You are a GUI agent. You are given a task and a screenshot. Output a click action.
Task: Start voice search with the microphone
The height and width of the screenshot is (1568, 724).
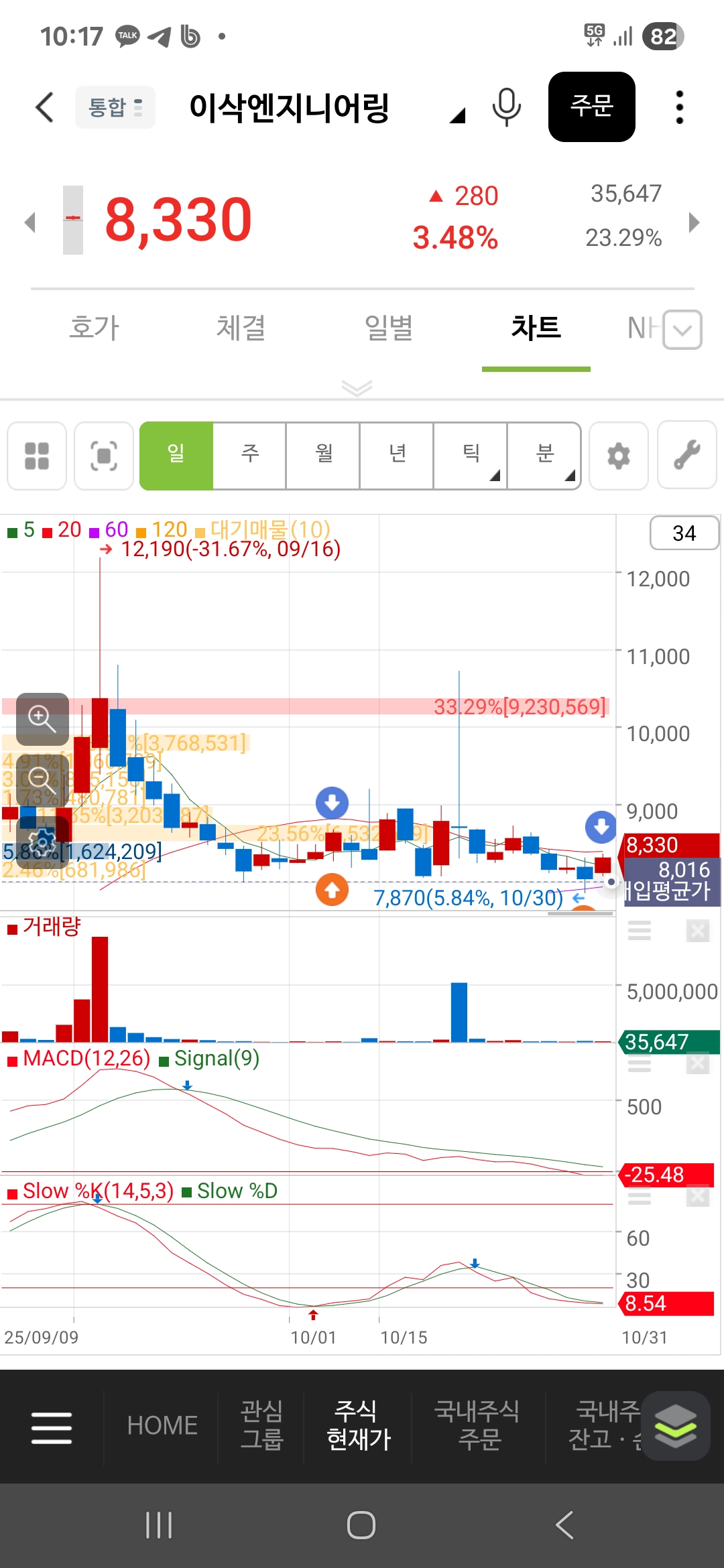[506, 107]
